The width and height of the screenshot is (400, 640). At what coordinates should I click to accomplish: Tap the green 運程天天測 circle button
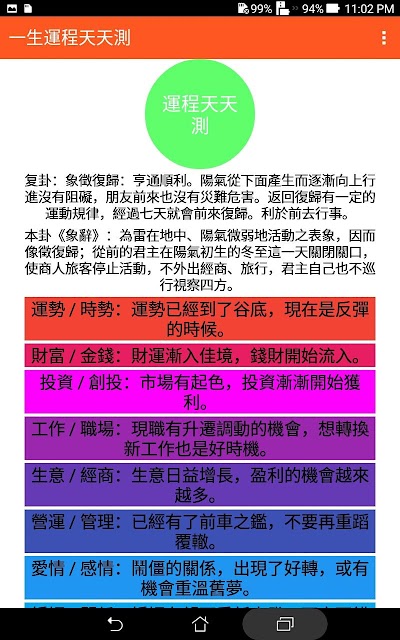click(x=200, y=114)
